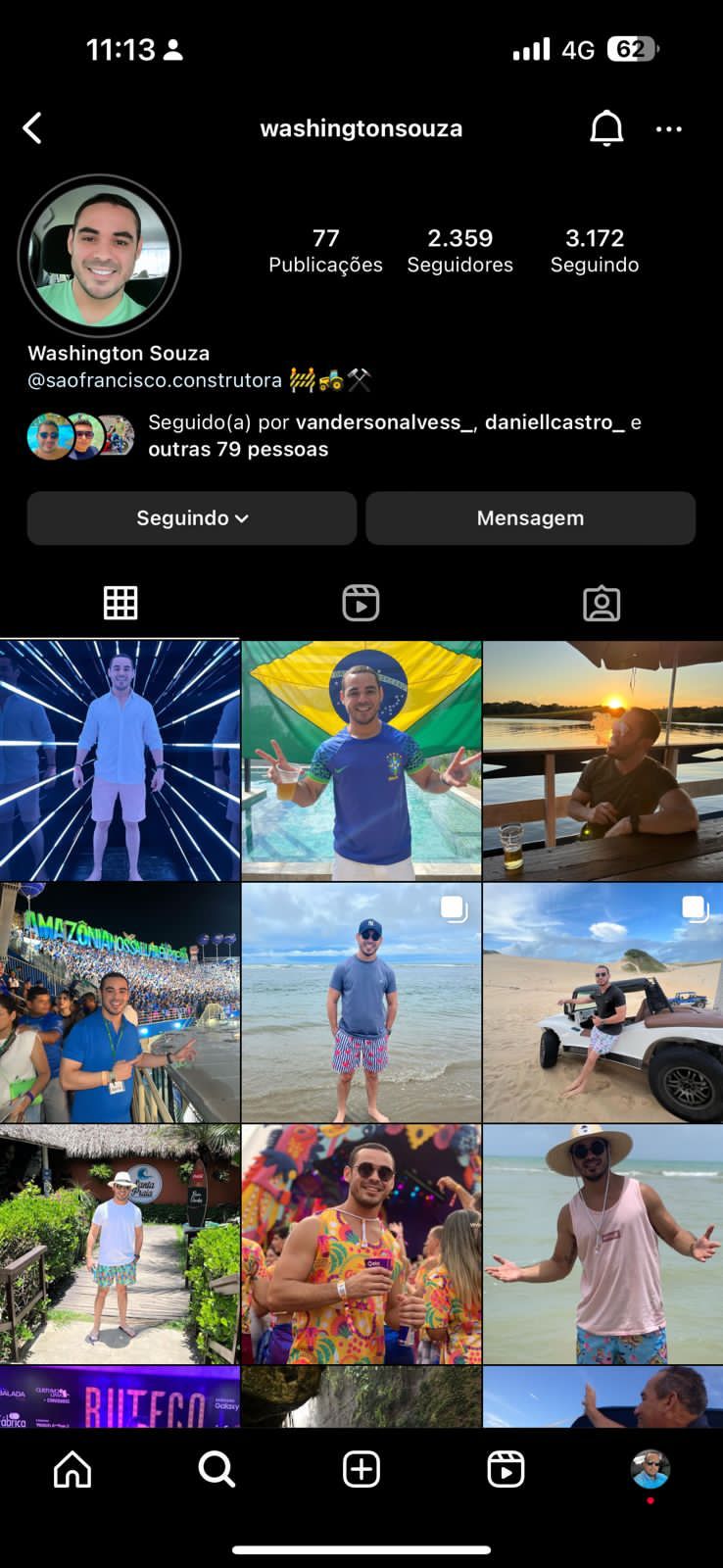This screenshot has height=1568, width=723.
Task: Open the @saofrancisco.construtora profile link
Action: pyautogui.click(x=155, y=380)
